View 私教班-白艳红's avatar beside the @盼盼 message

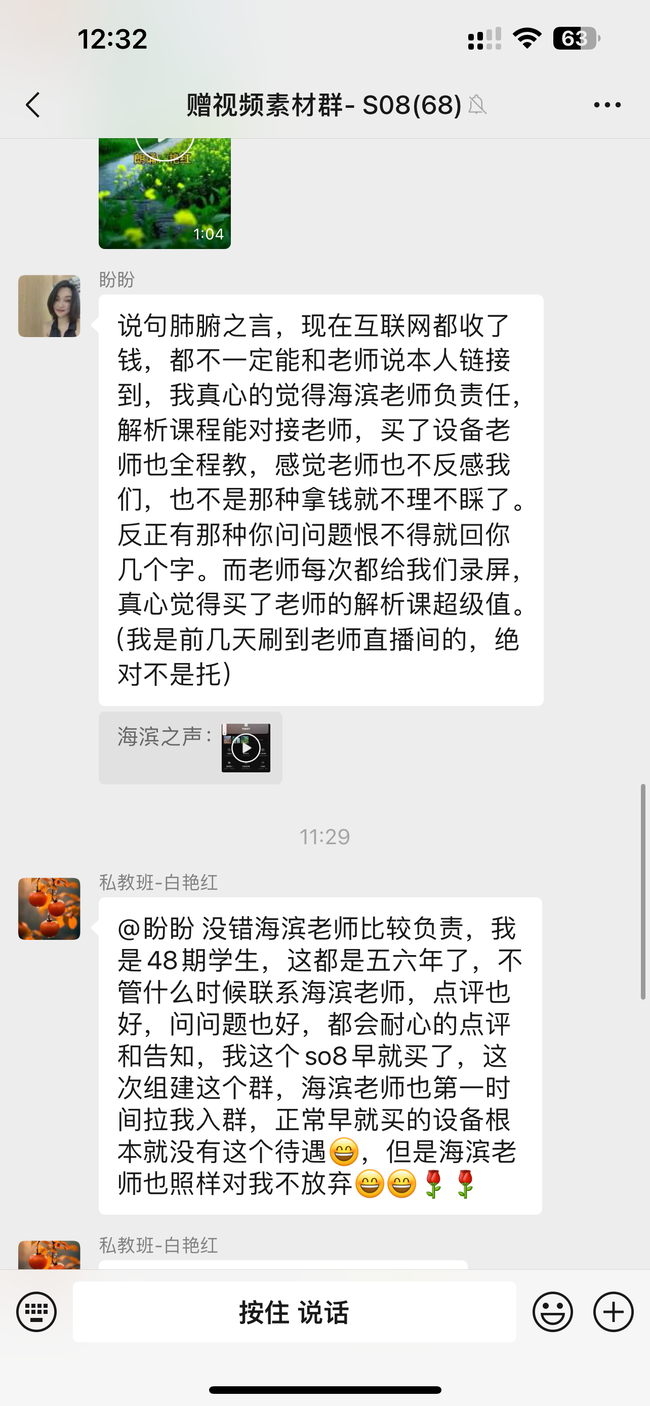pyautogui.click(x=49, y=908)
